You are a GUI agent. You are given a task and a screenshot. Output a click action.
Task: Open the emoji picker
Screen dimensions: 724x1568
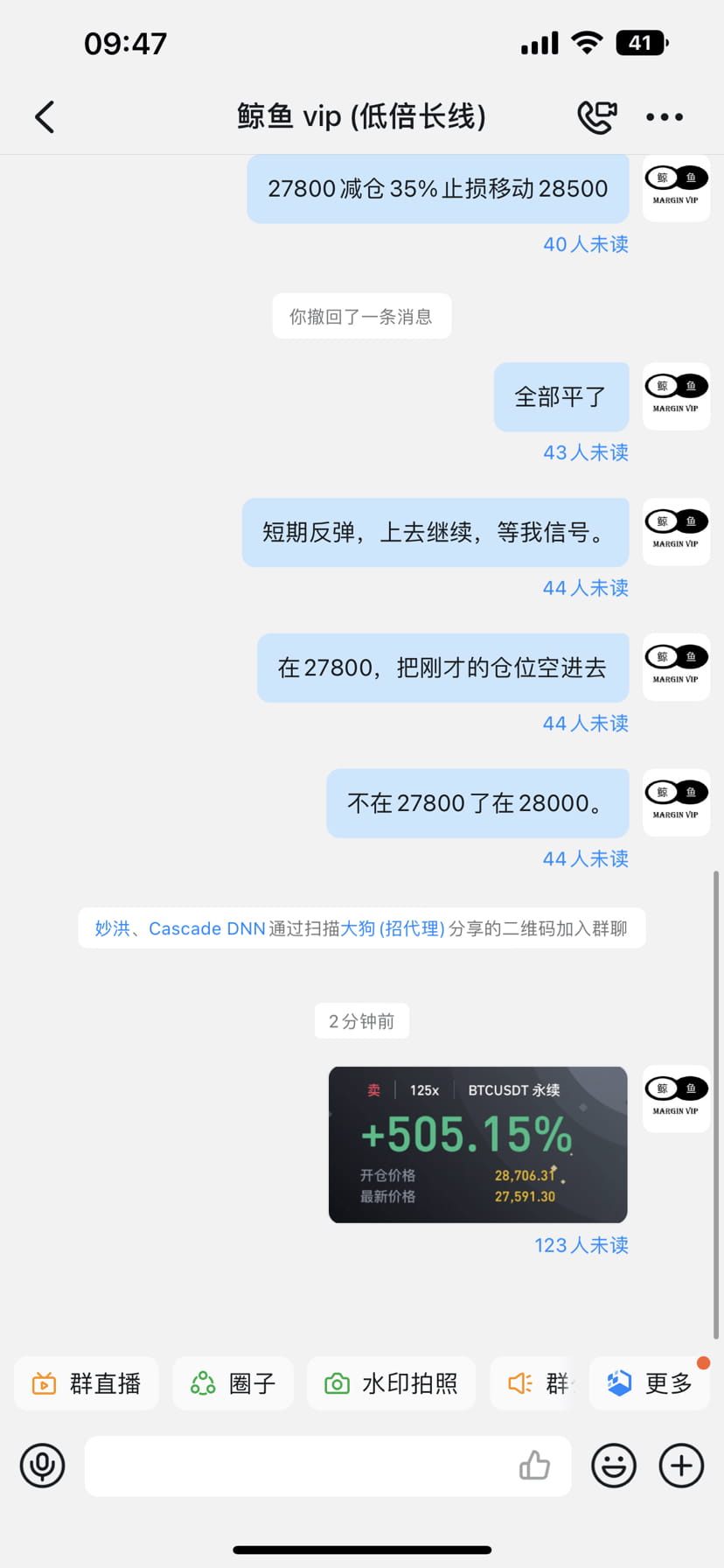[614, 1466]
